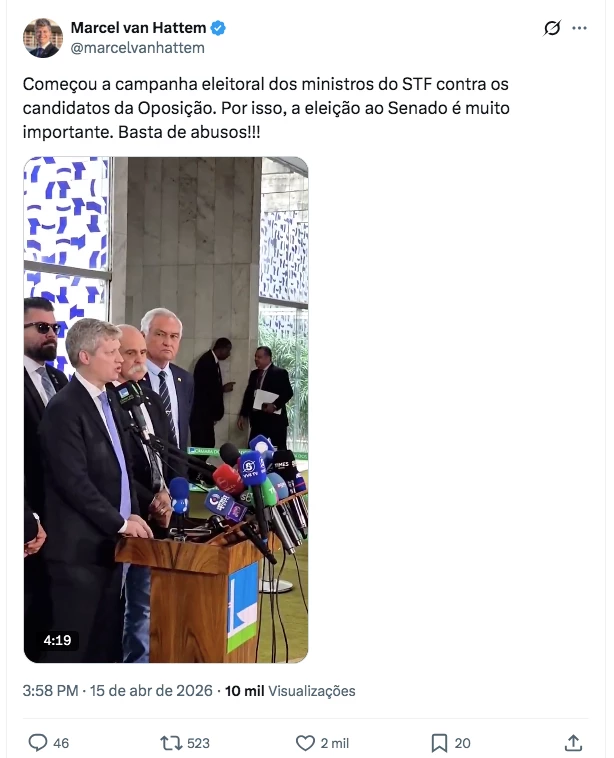Tap the Grok icon beside the post
This screenshot has width=614, height=758.
coord(552,28)
